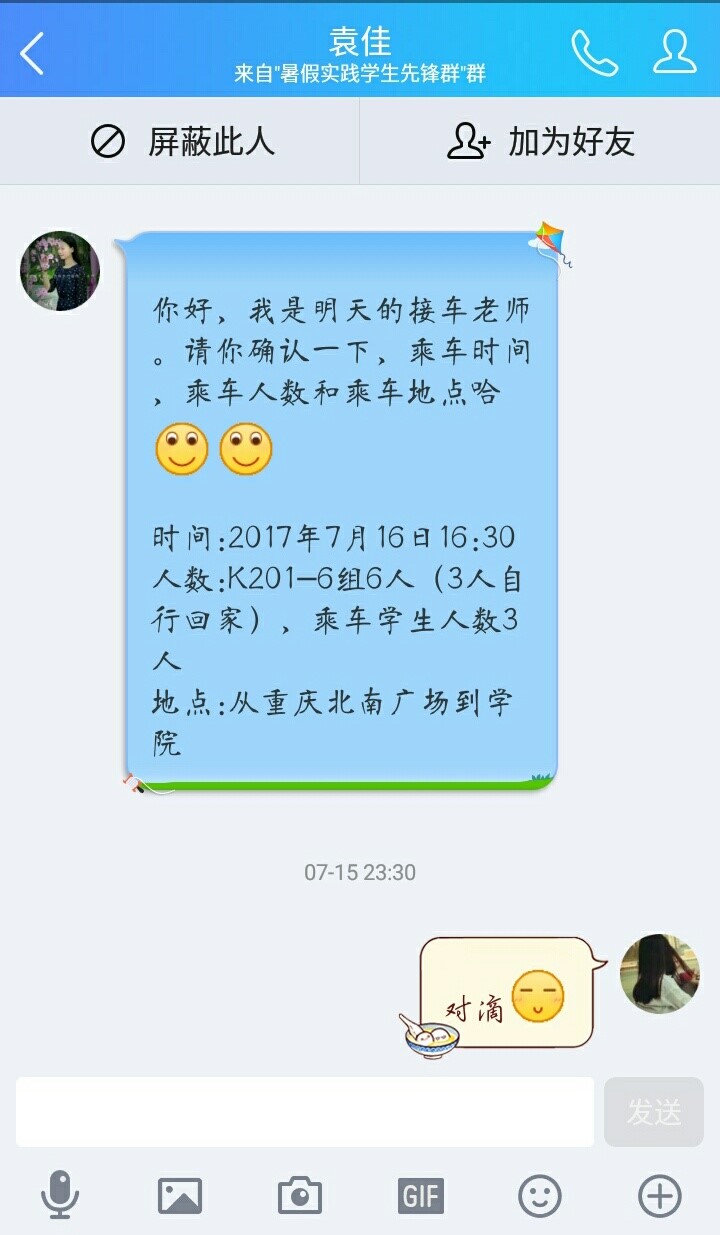Image resolution: width=720 pixels, height=1235 pixels.
Task: Open the image gallery picker
Action: 180,1196
